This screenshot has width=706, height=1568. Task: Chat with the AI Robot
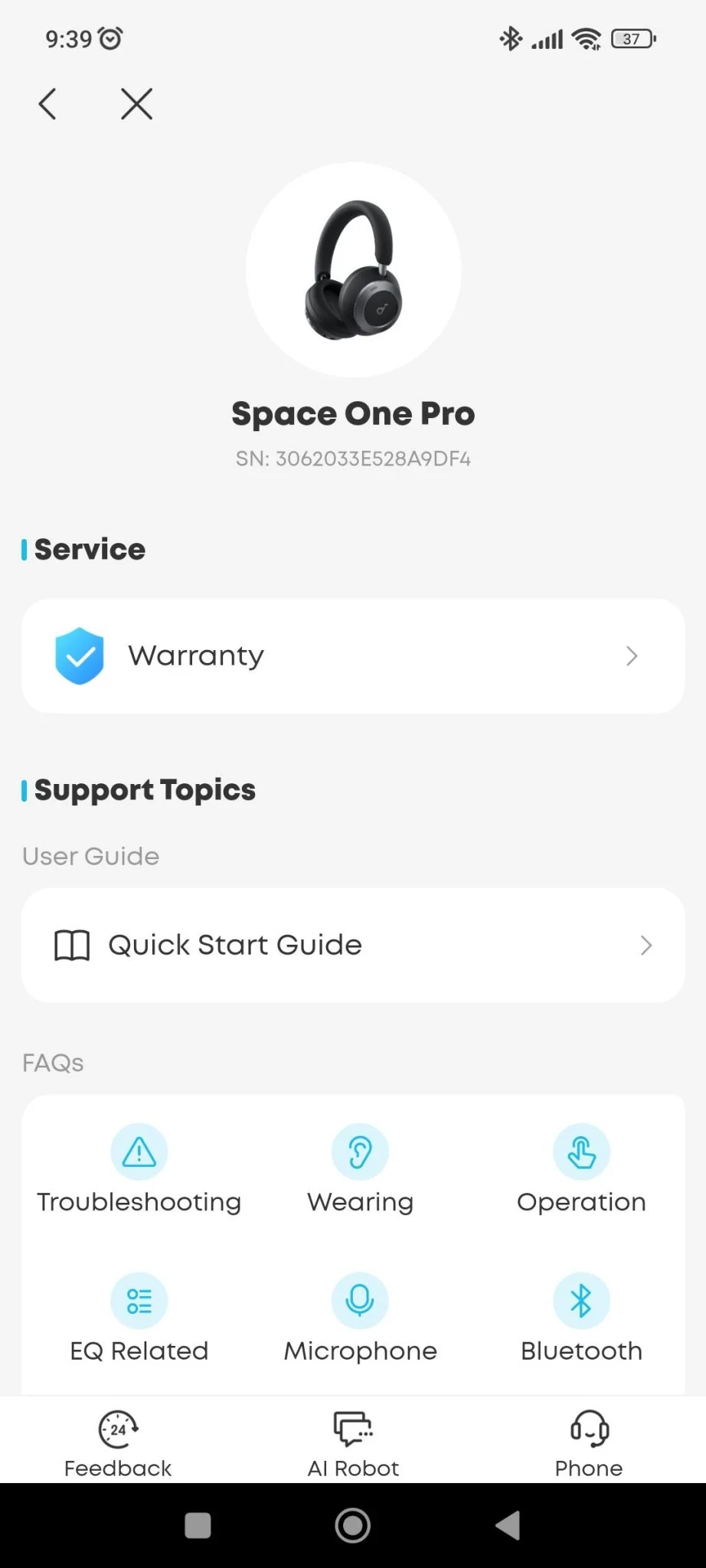point(353,1442)
